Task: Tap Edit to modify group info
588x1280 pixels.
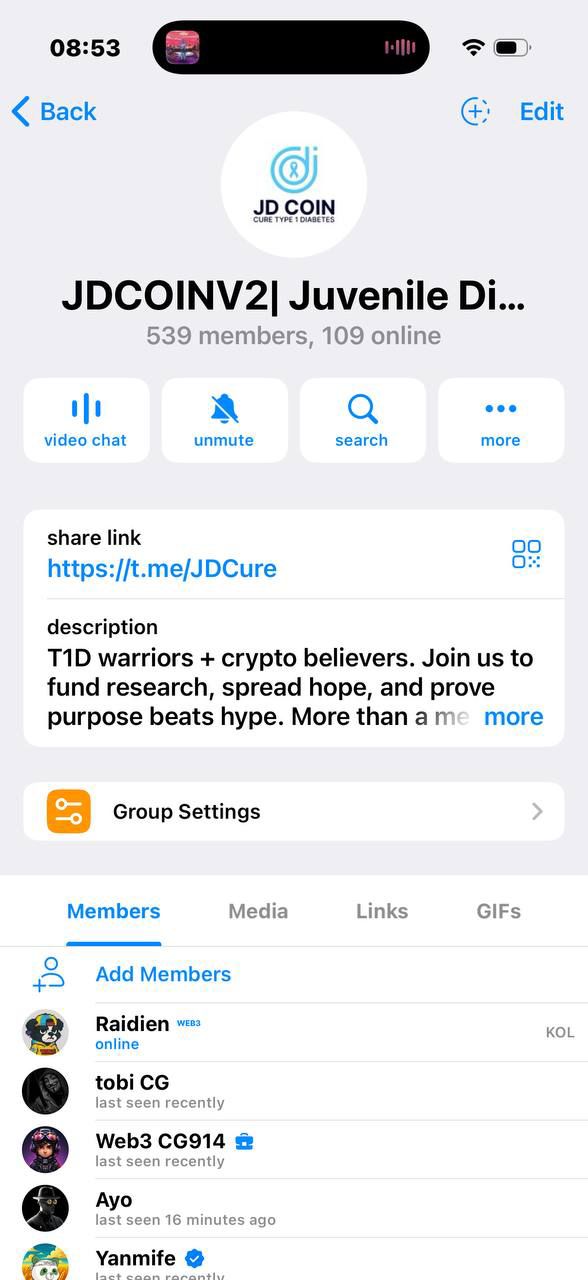Action: click(x=542, y=111)
